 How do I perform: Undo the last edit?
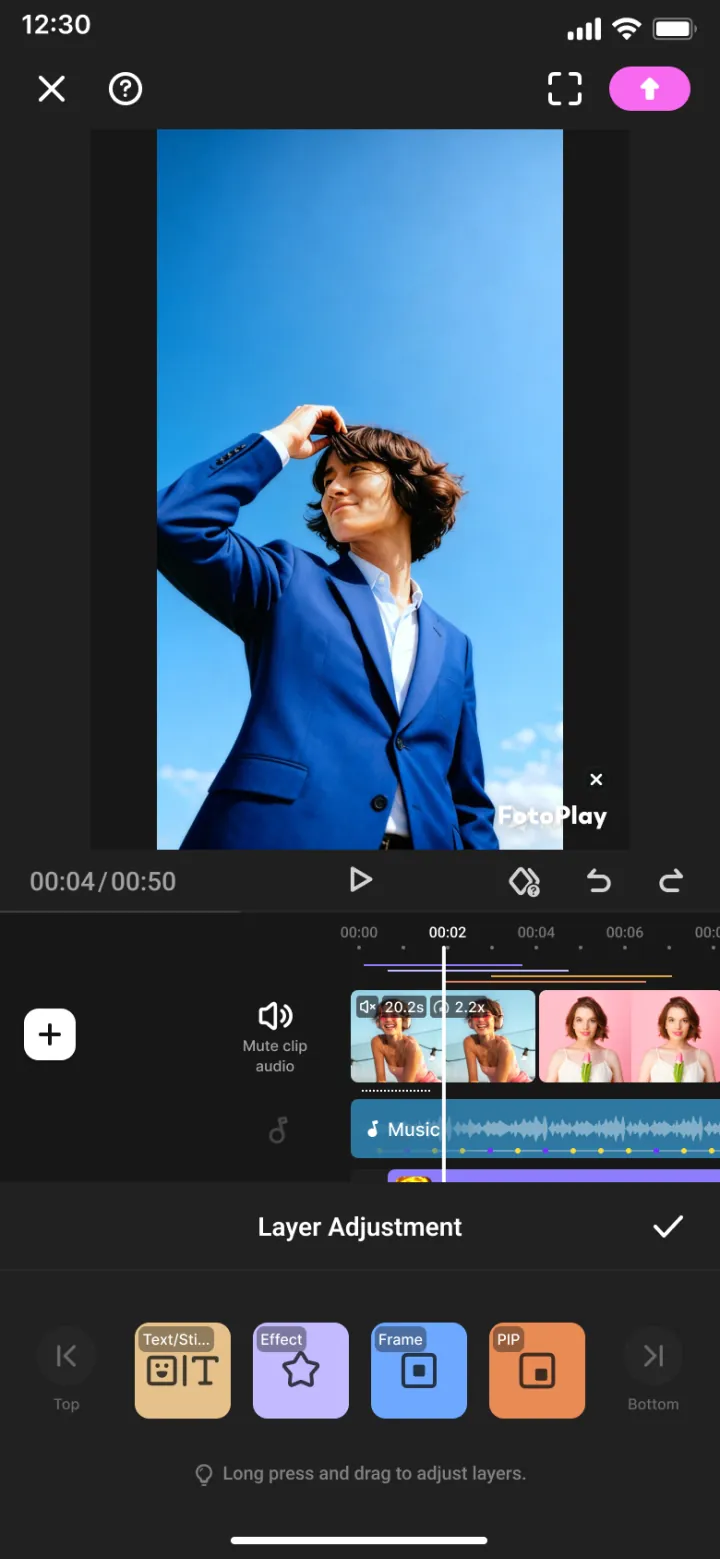(598, 881)
